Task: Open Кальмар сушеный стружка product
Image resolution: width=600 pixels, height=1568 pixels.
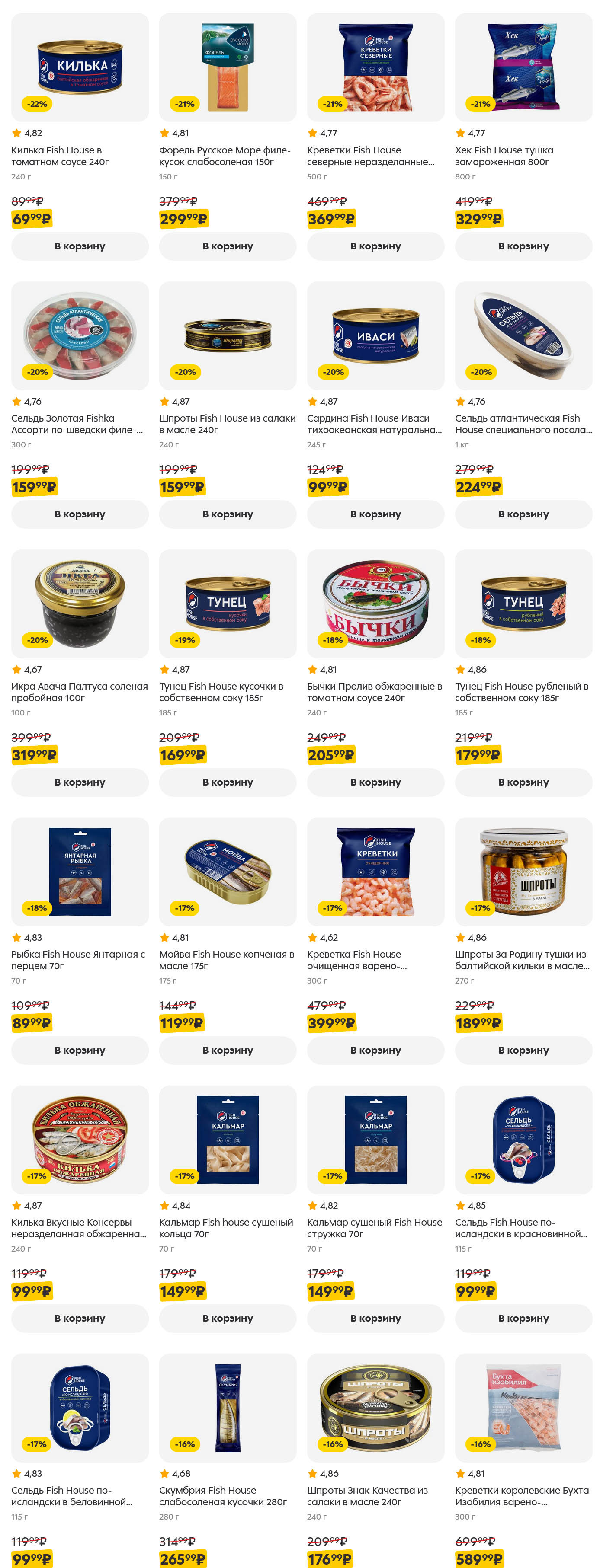Action: coord(374,1227)
